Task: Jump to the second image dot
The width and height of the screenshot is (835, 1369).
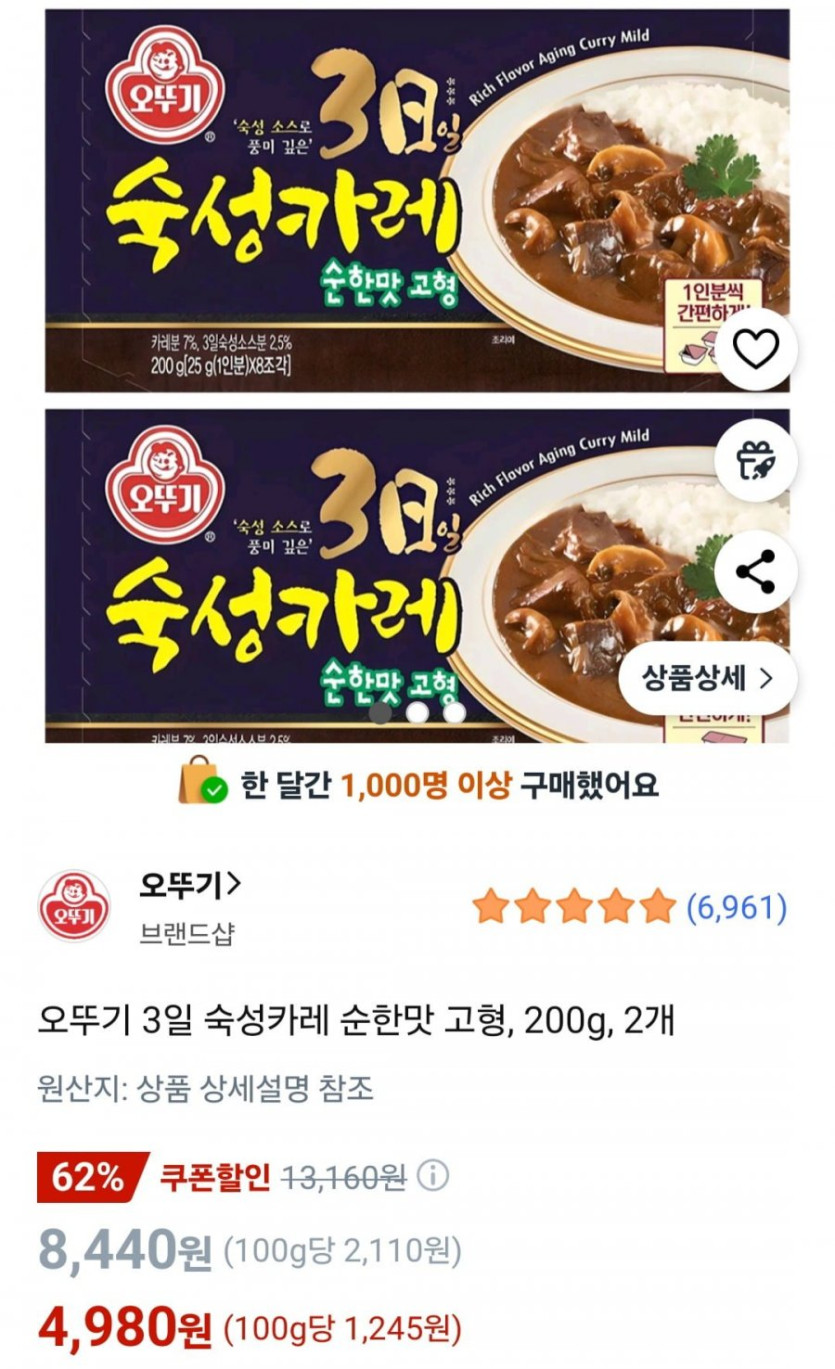Action: pos(418,713)
